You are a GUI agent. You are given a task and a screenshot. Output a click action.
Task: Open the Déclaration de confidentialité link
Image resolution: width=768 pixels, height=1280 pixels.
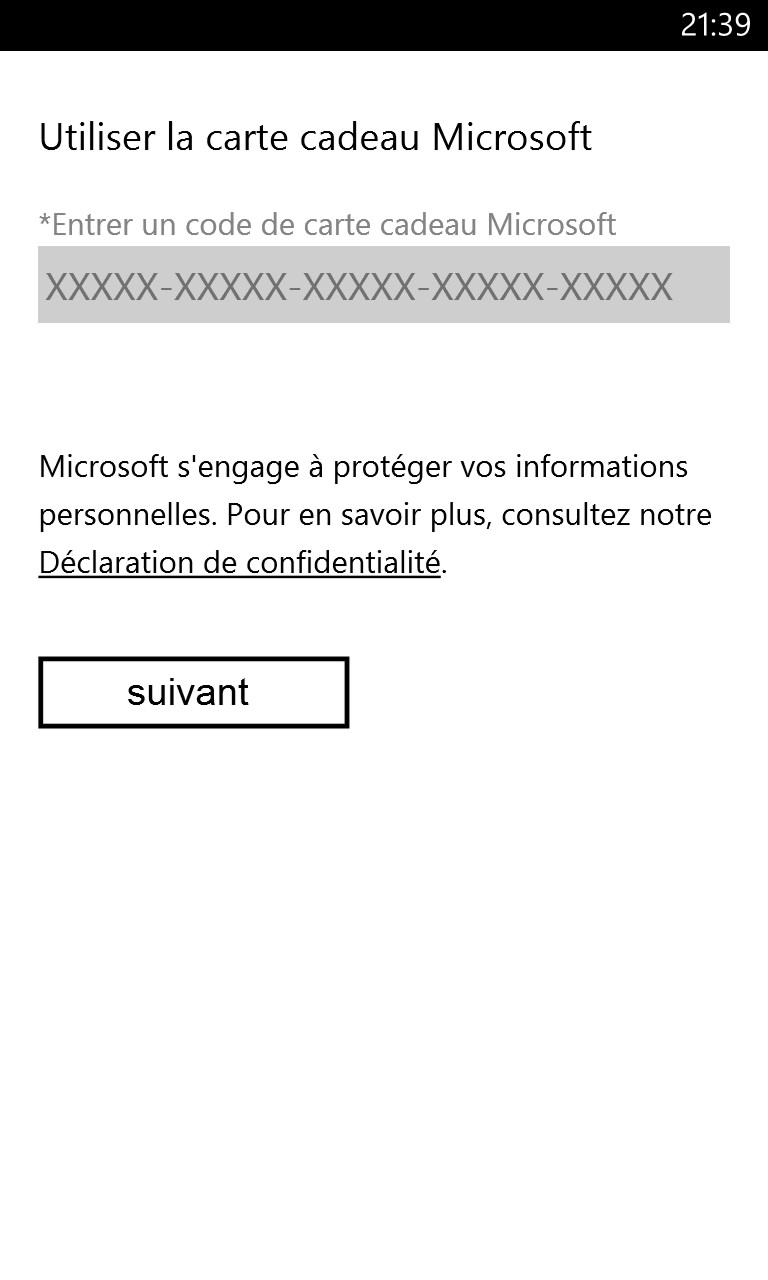(240, 563)
